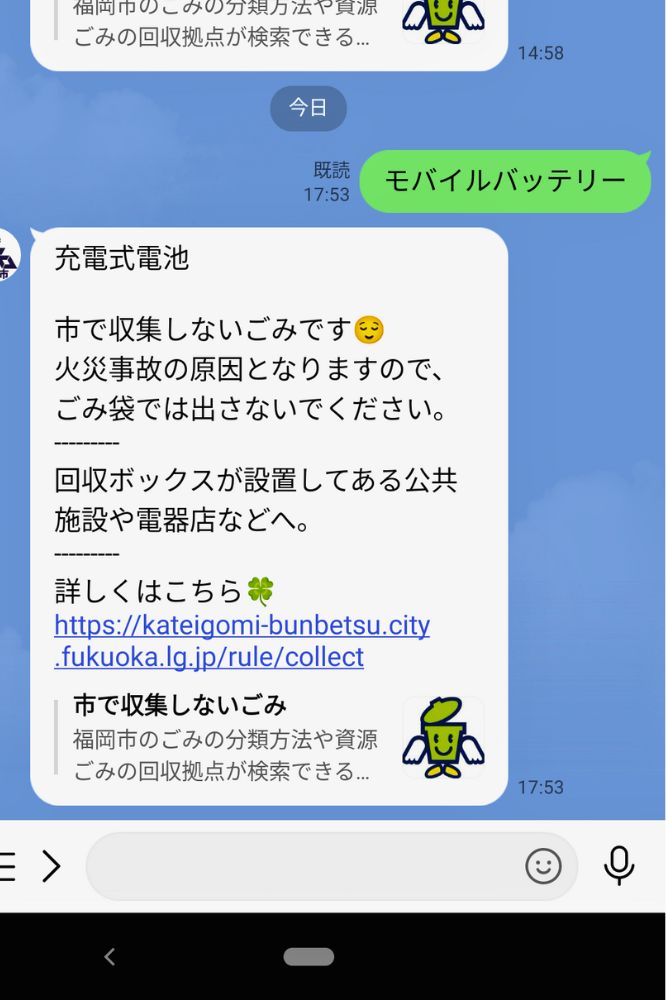
Task: Tap the system home pill
Action: coord(308,957)
